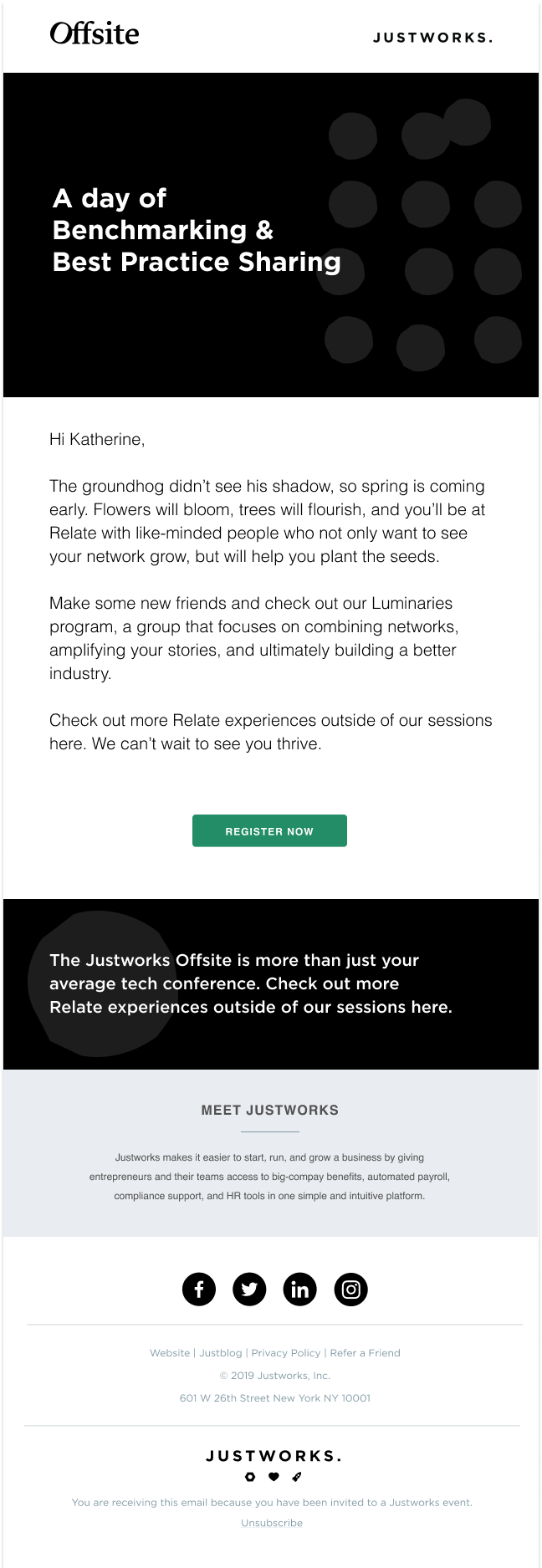Tap the Register Now button
Viewport: 542px width, 1568px height.
(269, 830)
